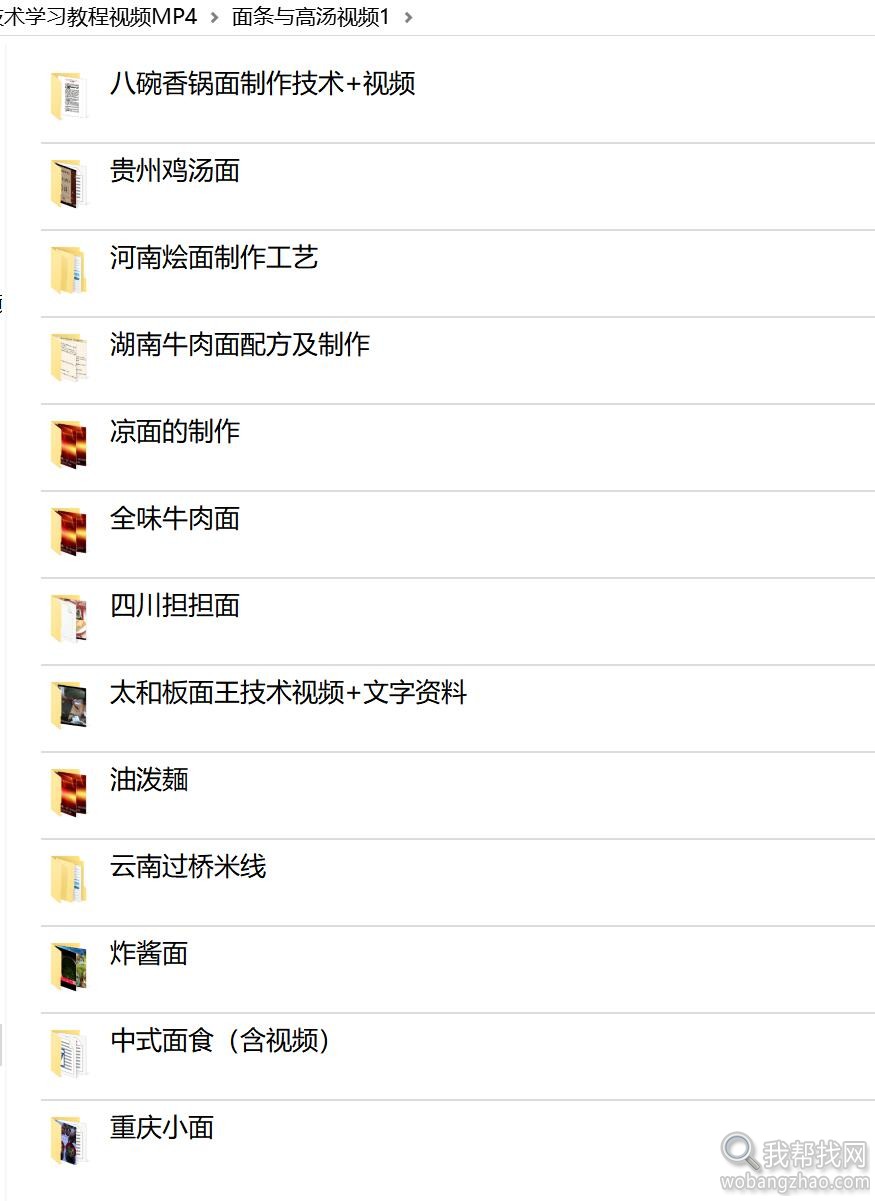The width and height of the screenshot is (875, 1201).
Task: Open the 太和板面王技术视频+文字资料 folder
Action: (288, 693)
